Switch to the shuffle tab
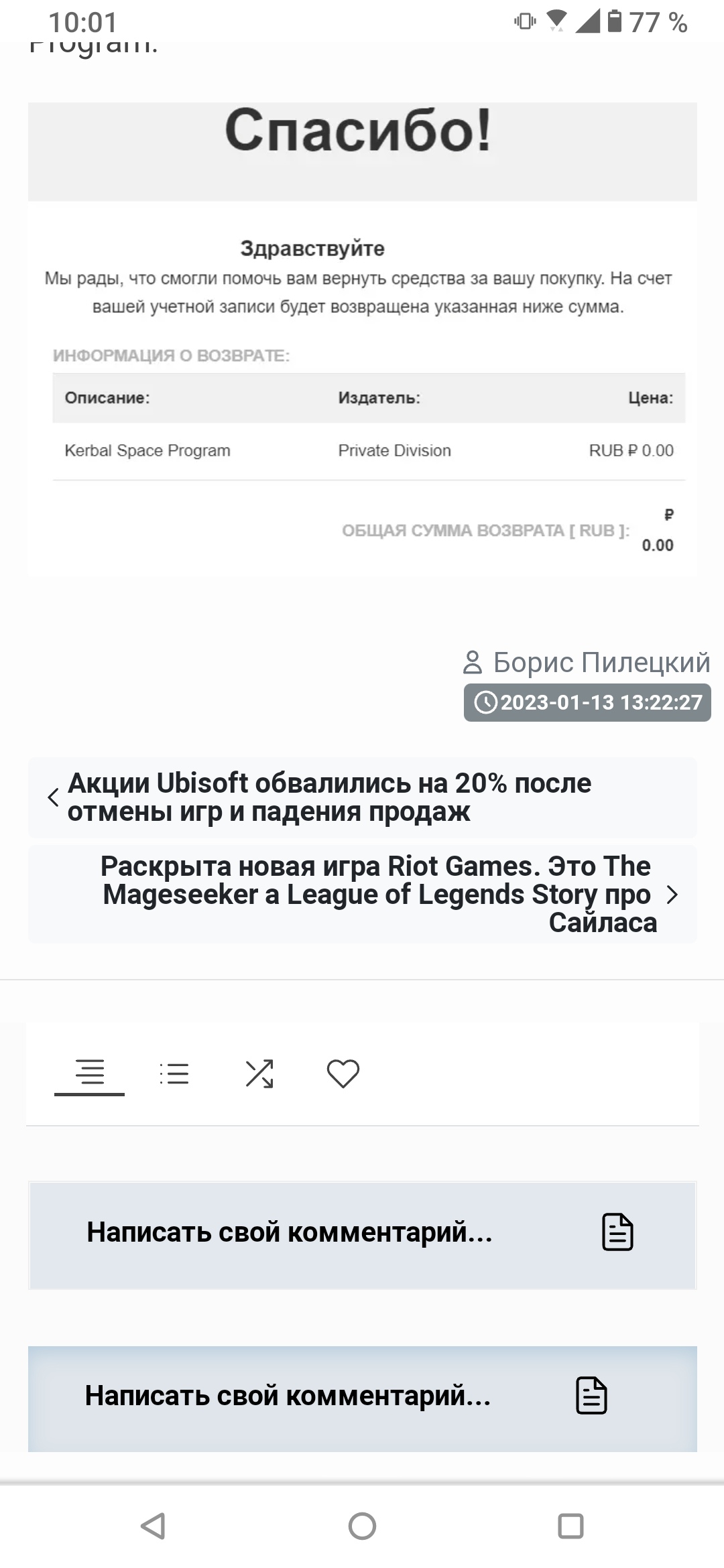 [259, 1073]
